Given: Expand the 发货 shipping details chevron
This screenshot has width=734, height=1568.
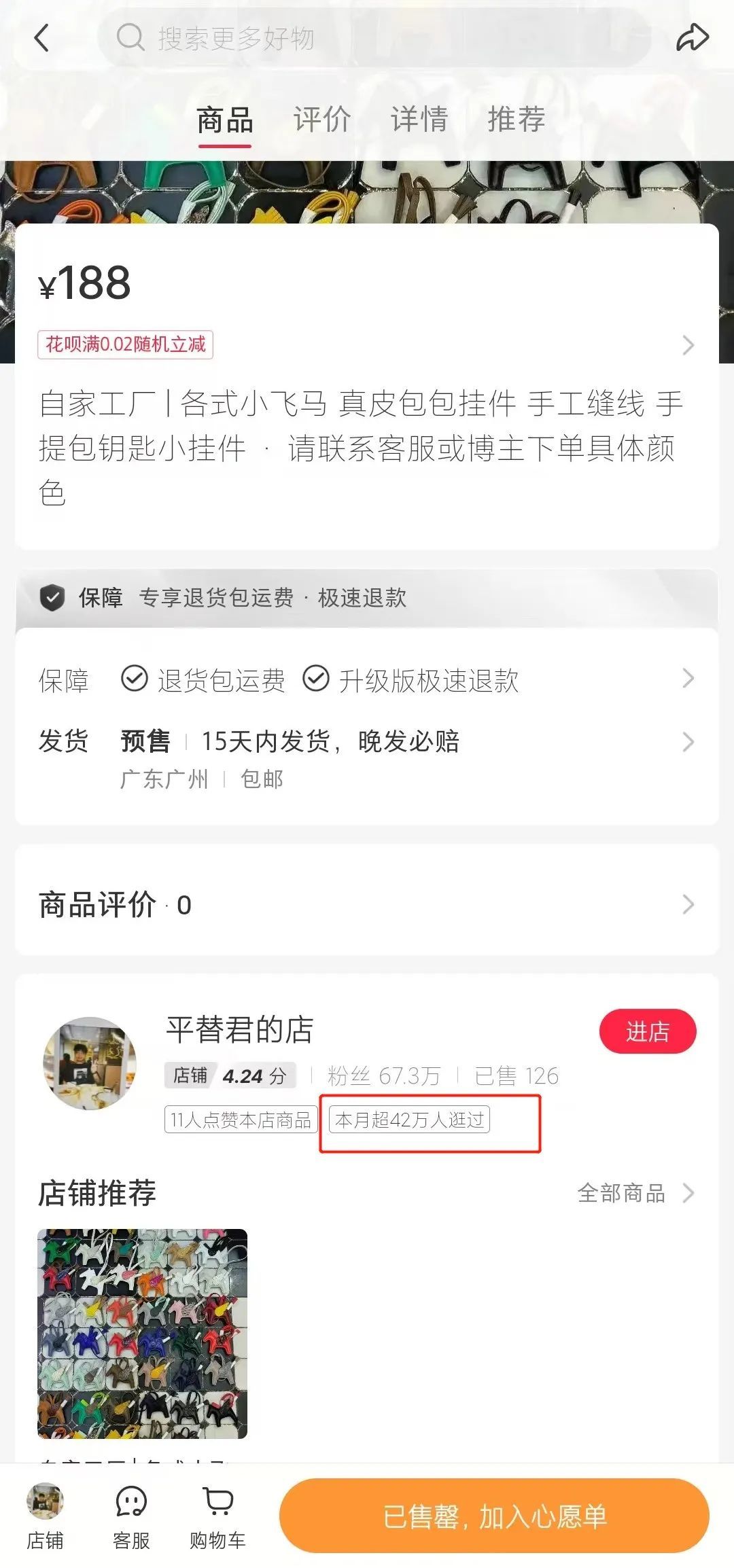Looking at the screenshot, I should click(688, 743).
